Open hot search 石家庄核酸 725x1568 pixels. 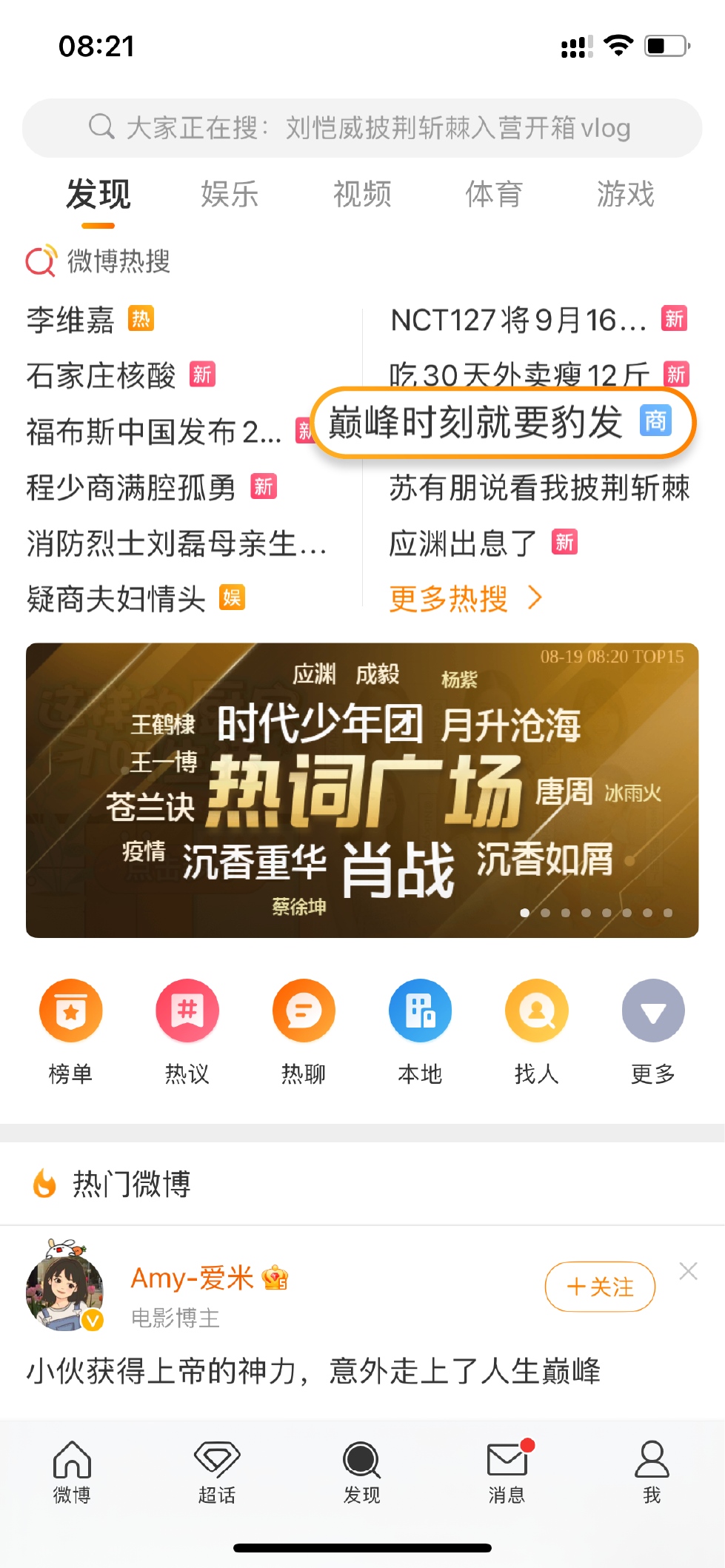pos(101,375)
